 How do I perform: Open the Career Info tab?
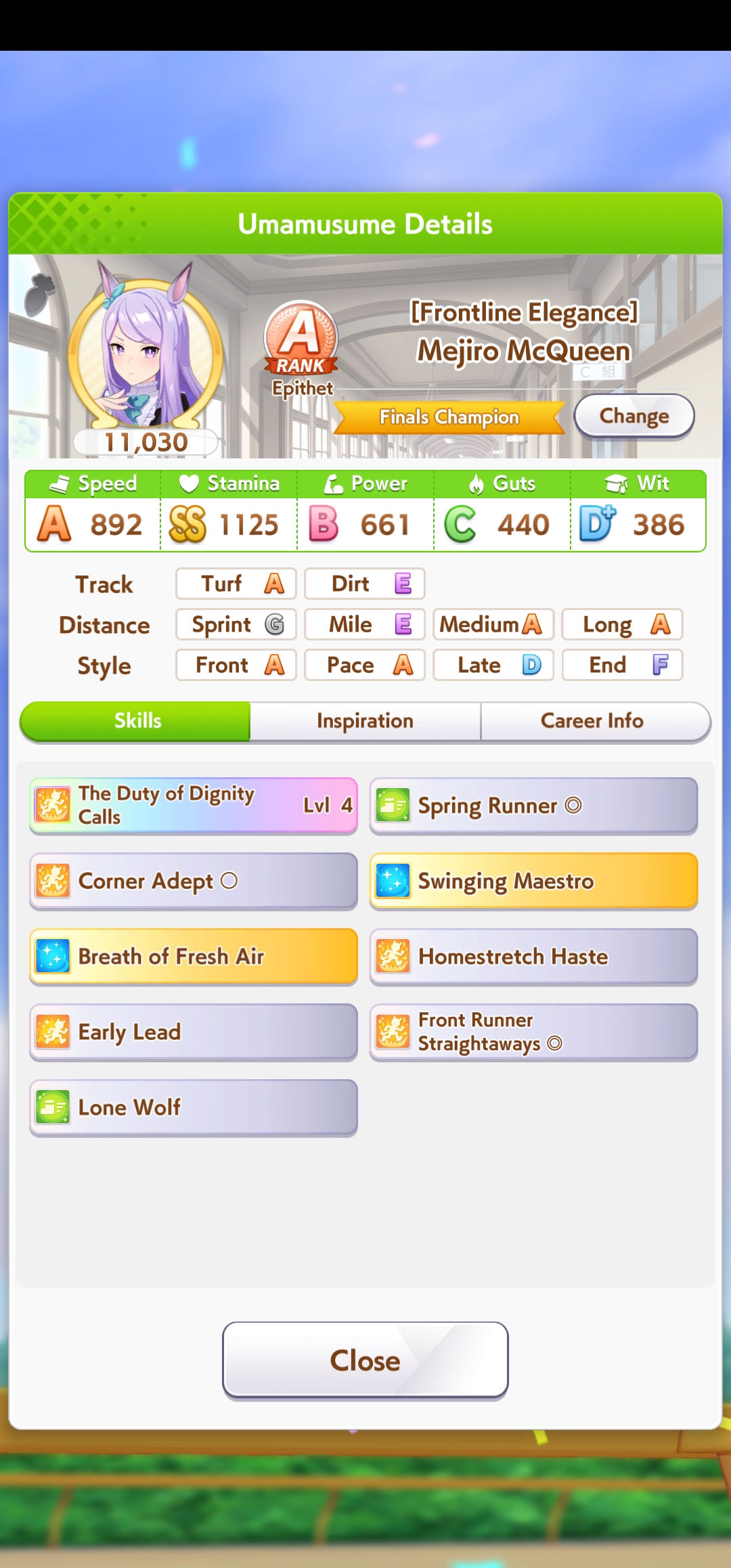592,721
